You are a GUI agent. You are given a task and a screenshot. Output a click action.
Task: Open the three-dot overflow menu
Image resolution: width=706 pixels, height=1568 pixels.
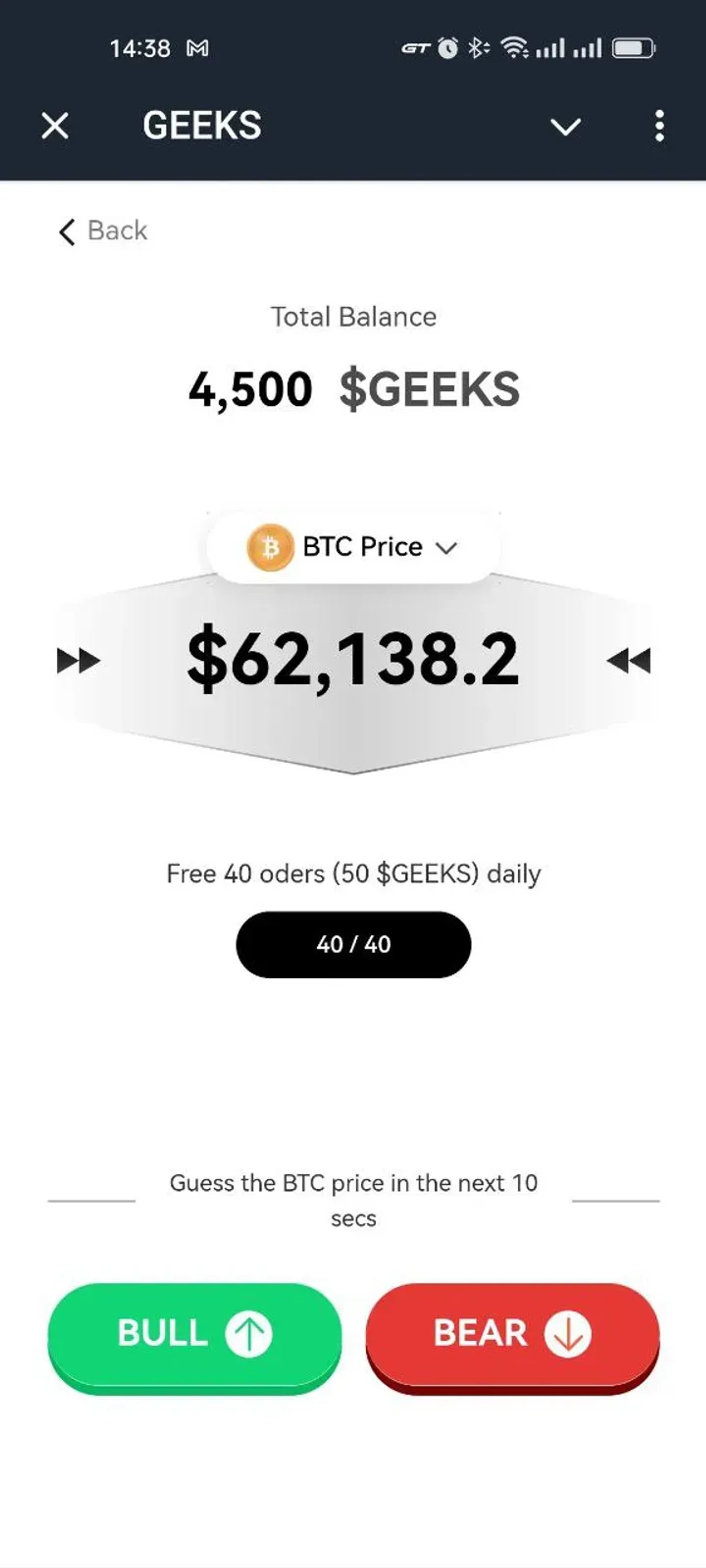(659, 126)
